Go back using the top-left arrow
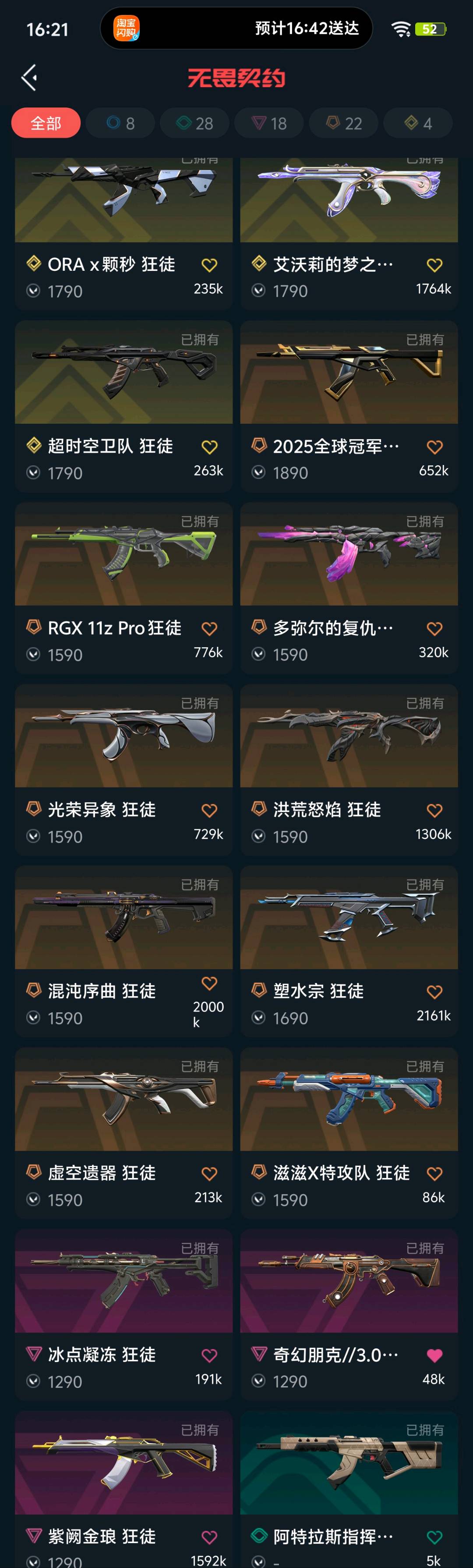The height and width of the screenshot is (1568, 473). pos(29,78)
